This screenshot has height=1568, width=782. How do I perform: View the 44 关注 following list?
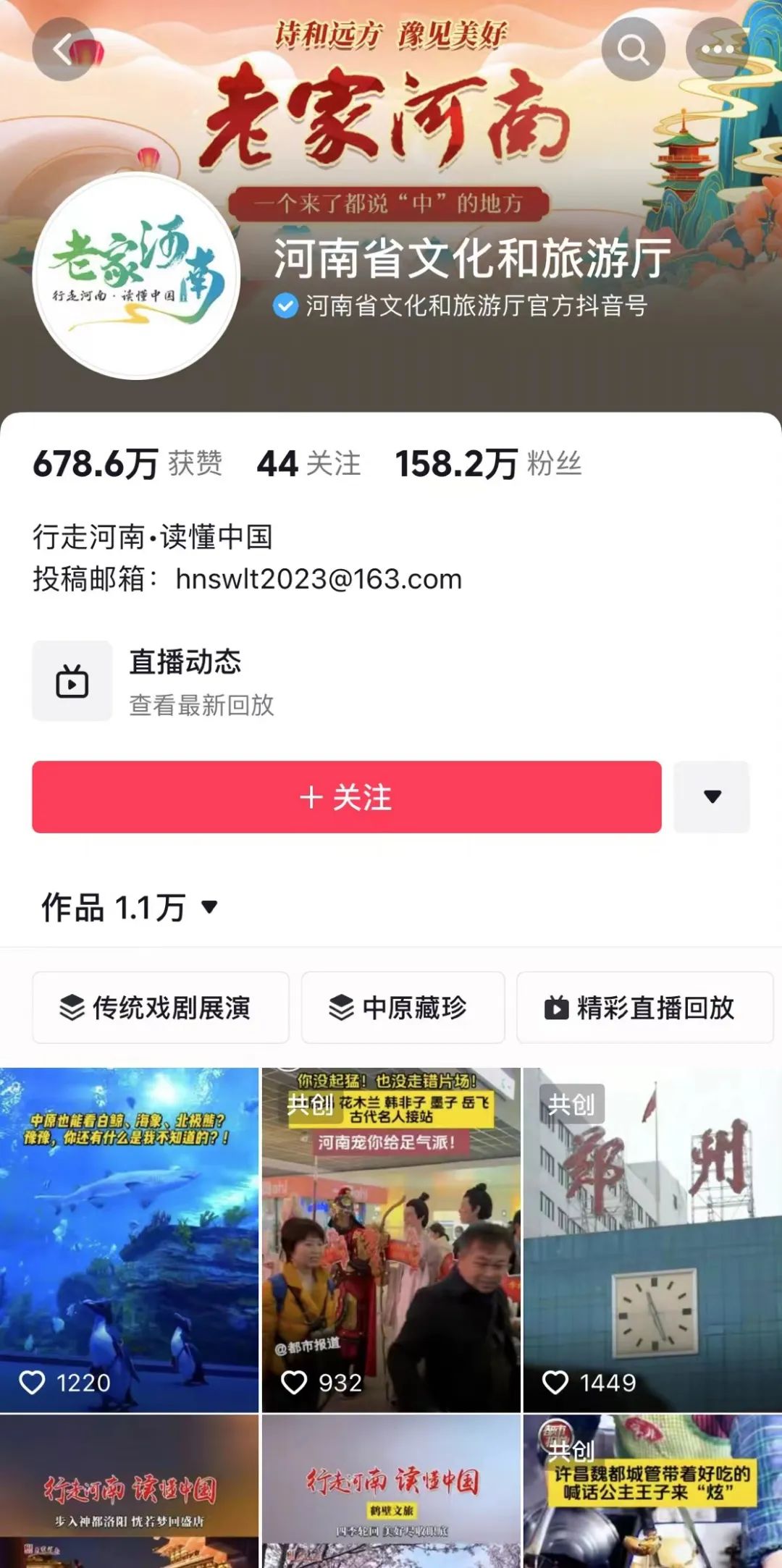(309, 463)
